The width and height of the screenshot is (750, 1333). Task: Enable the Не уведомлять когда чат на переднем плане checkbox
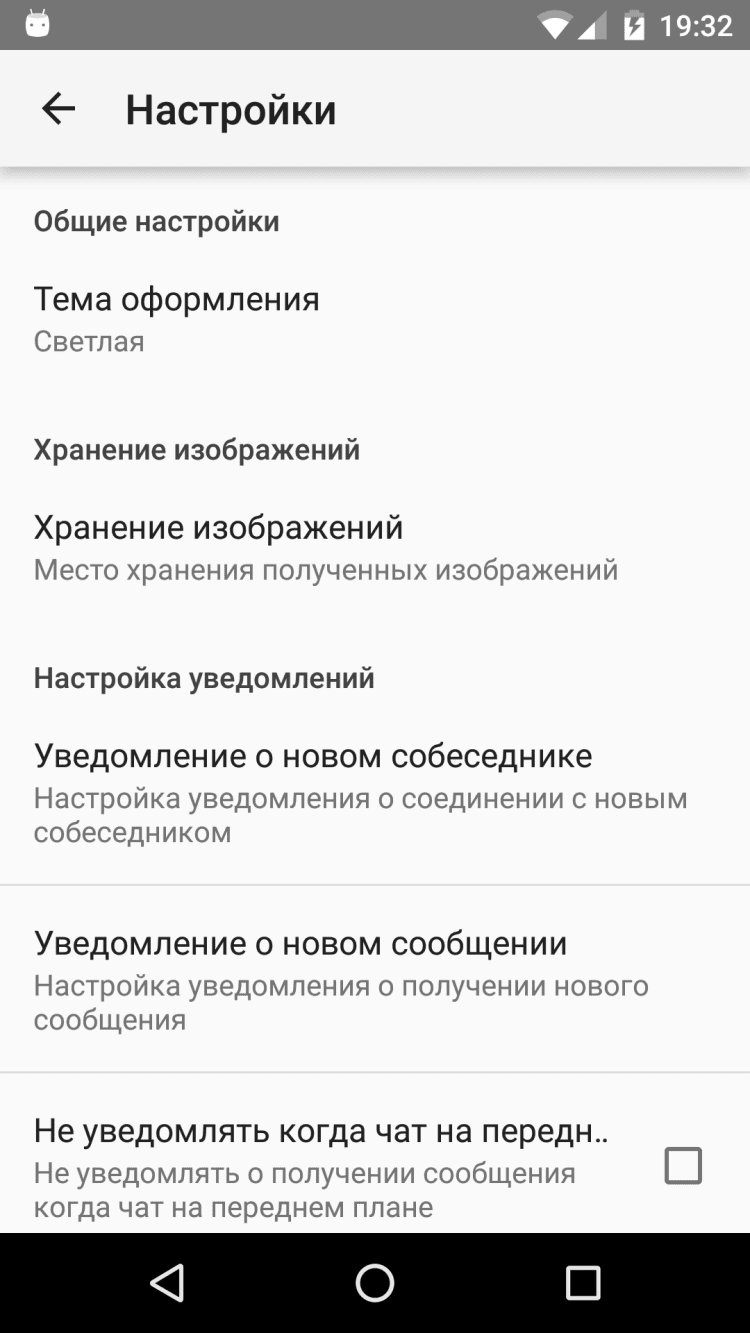point(683,1166)
